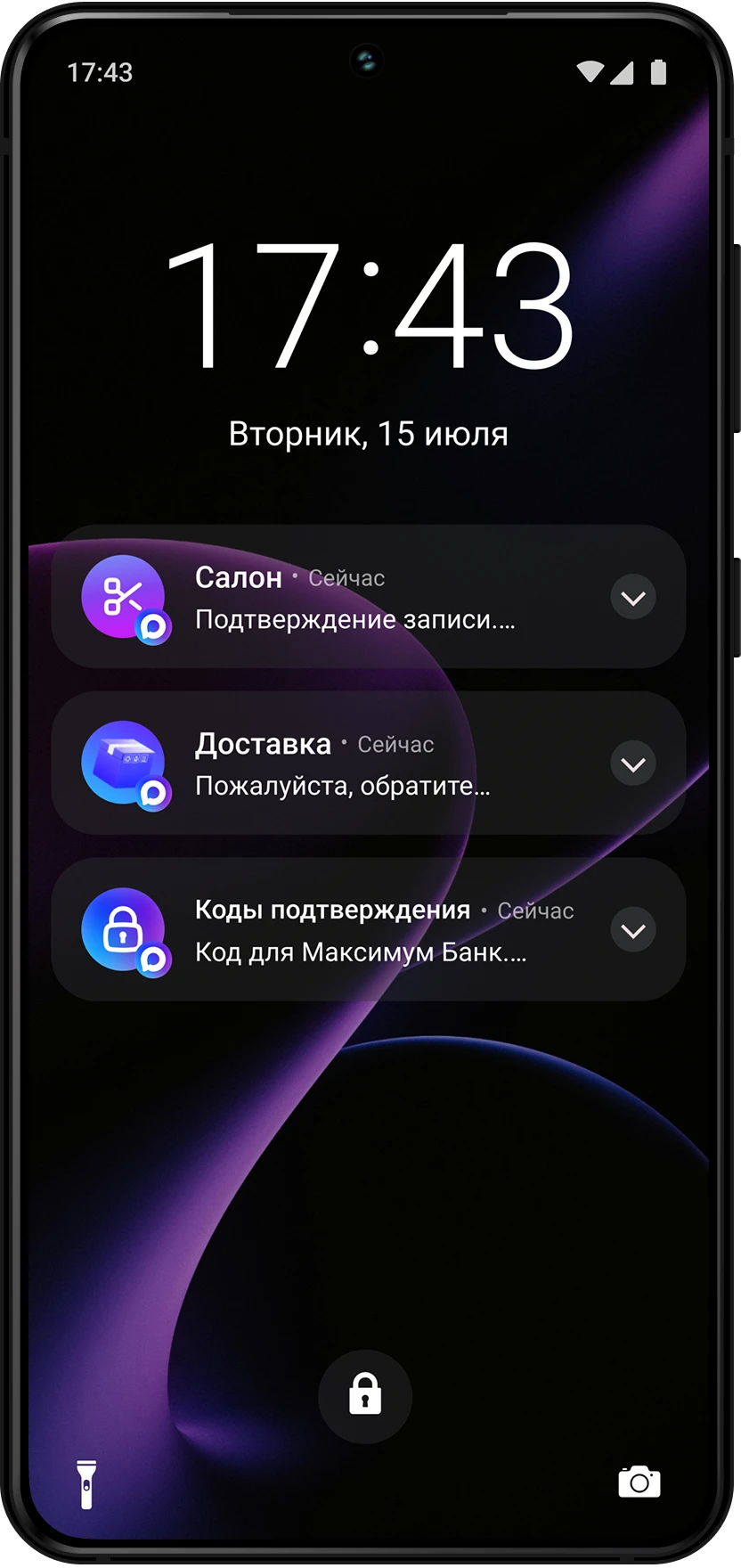This screenshot has width=741, height=1568.
Task: Expand the Салон notification chevron
Action: point(633,598)
